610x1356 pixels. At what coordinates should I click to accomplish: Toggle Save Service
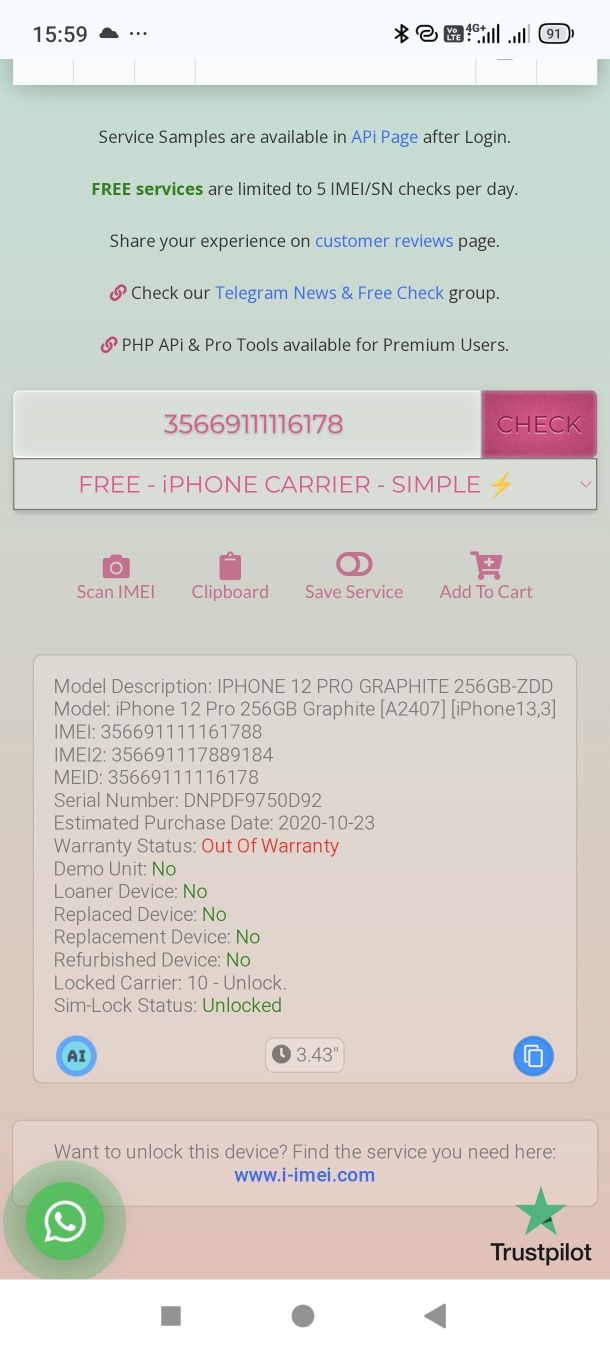354,577
